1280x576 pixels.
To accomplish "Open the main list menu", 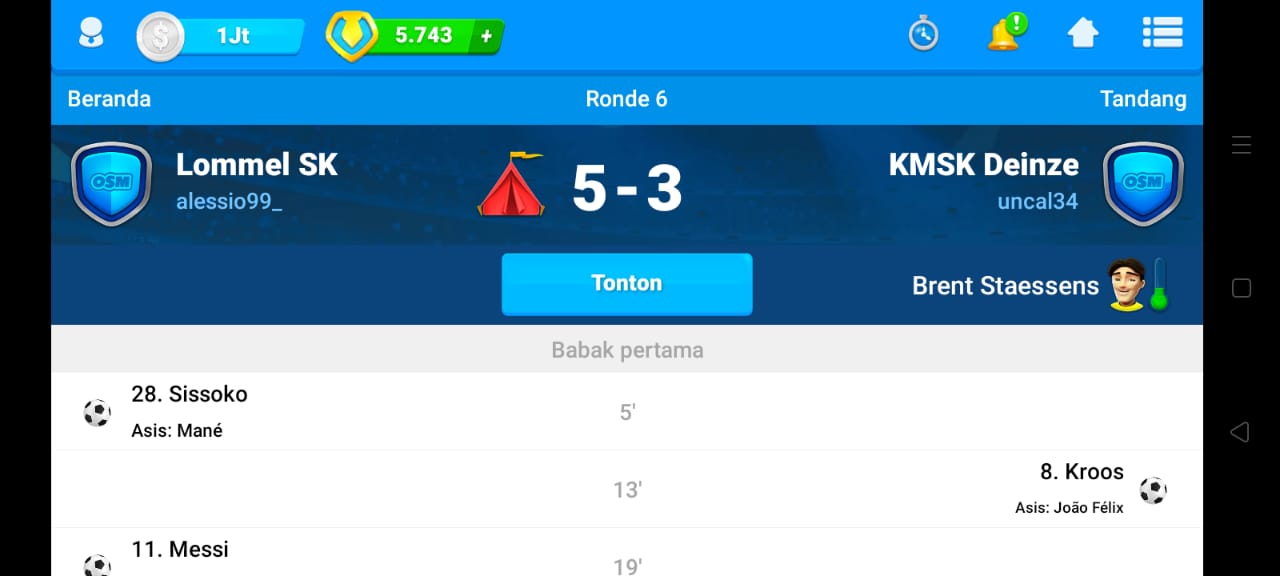I will [1162, 33].
